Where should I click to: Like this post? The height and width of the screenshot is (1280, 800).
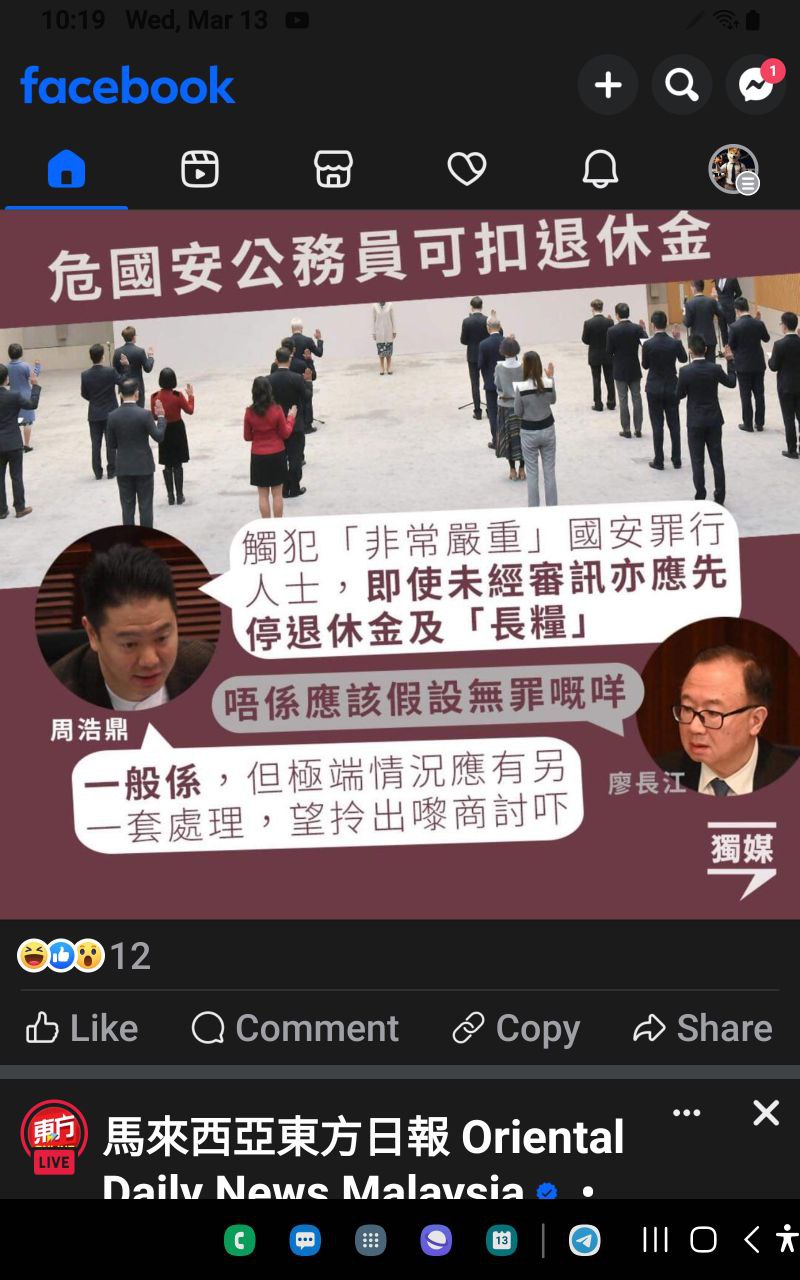(x=82, y=1028)
